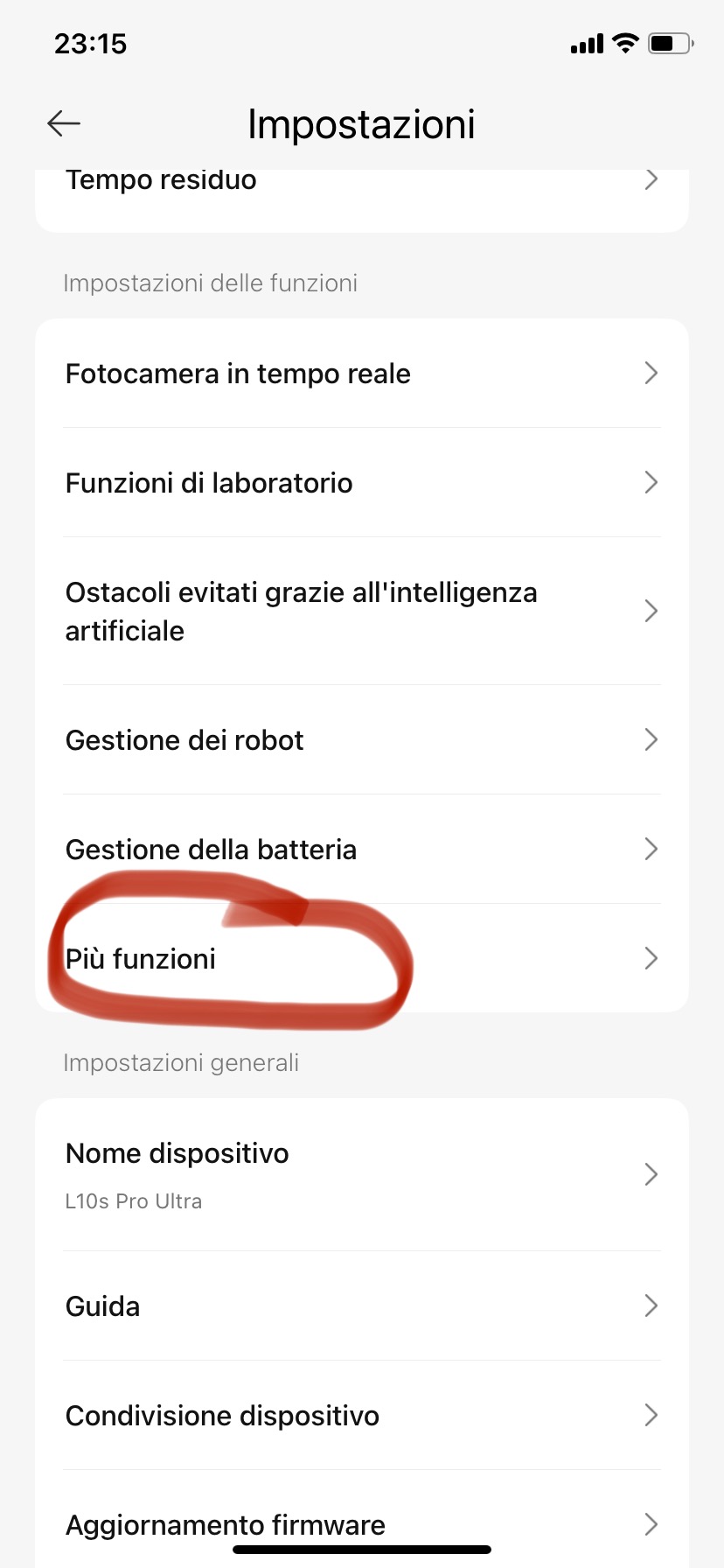Viewport: 724px width, 1568px height.
Task: Open Ostacoli evitati grazie all'intelligenza artificiale
Action: [x=361, y=611]
